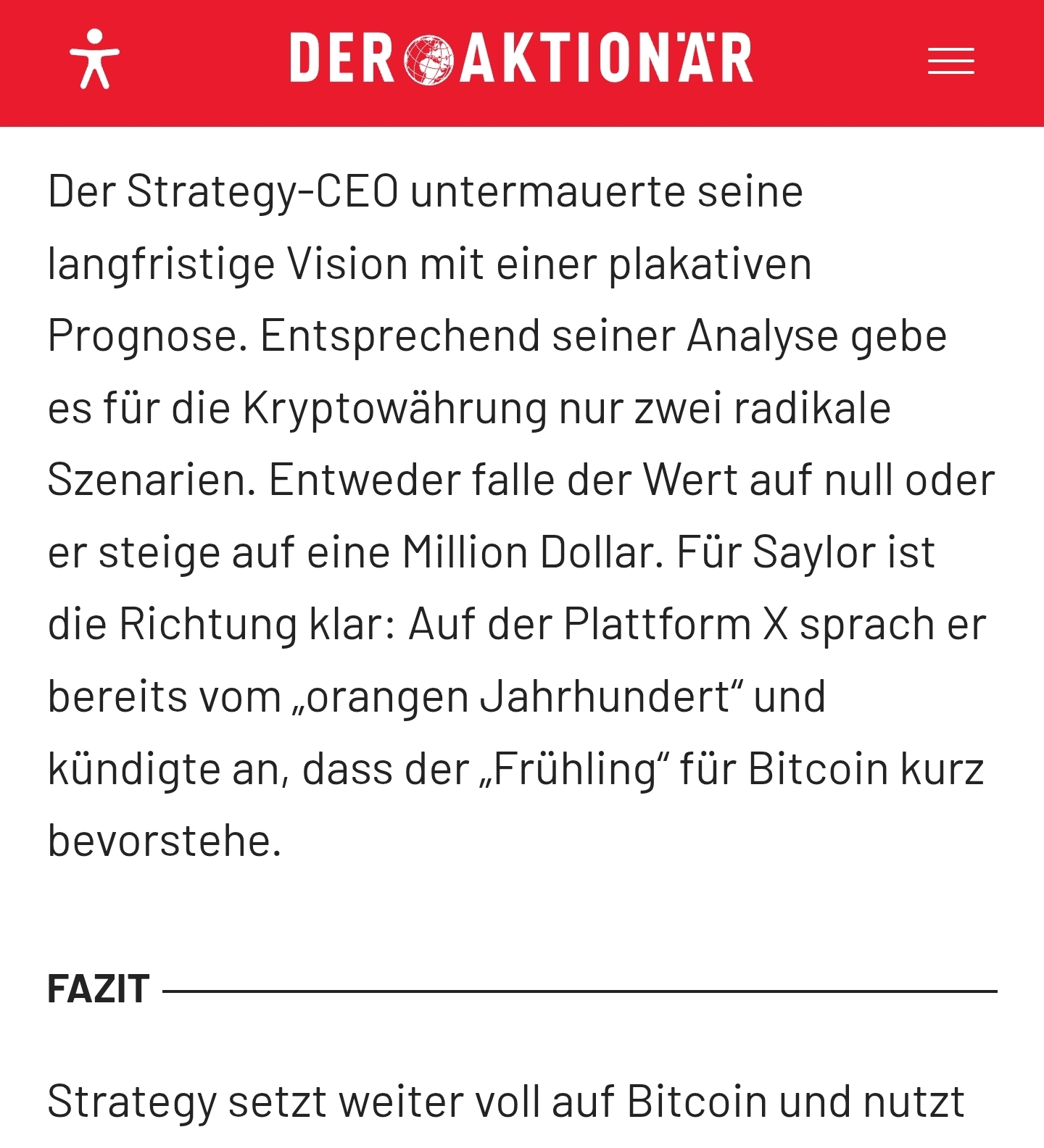Screen dimensions: 1044x1148
Task: Go to Der Aktionär homepage logo
Action: click(x=521, y=59)
